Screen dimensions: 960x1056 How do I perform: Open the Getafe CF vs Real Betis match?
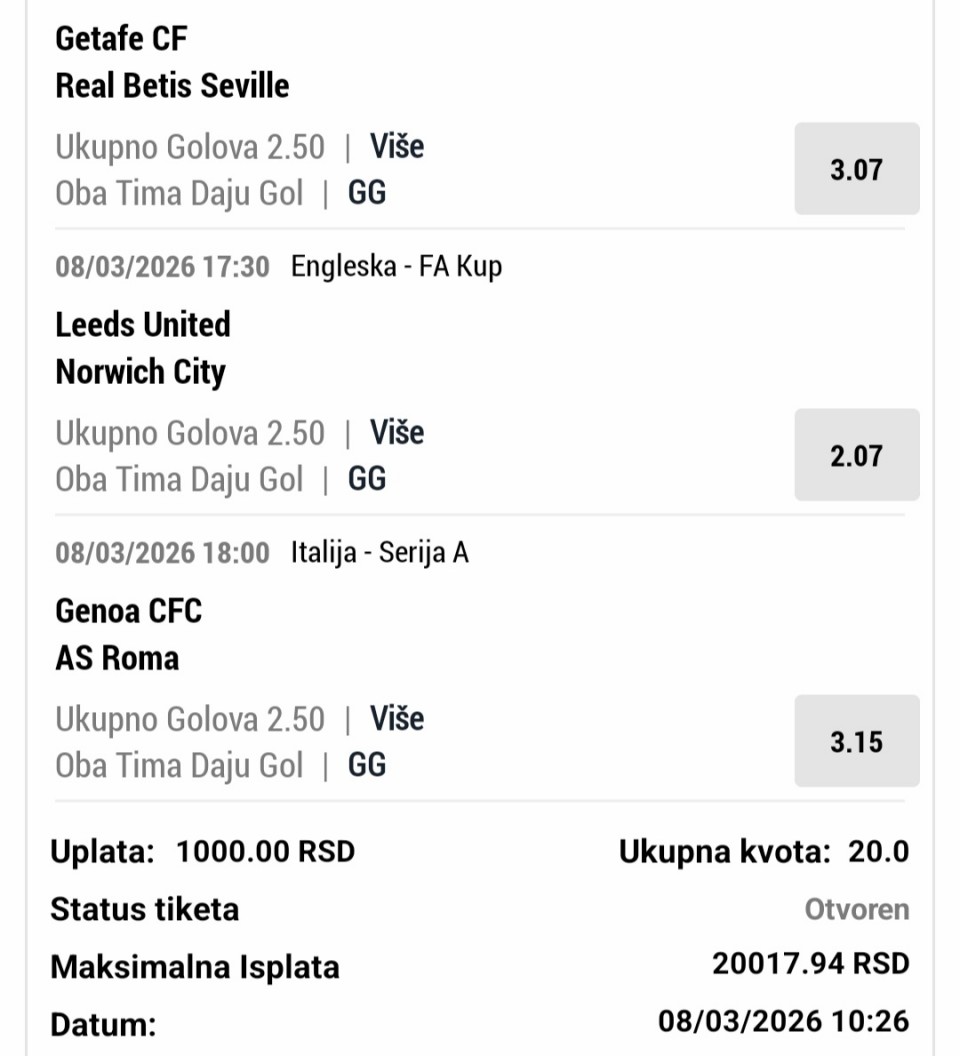pyautogui.click(x=172, y=62)
